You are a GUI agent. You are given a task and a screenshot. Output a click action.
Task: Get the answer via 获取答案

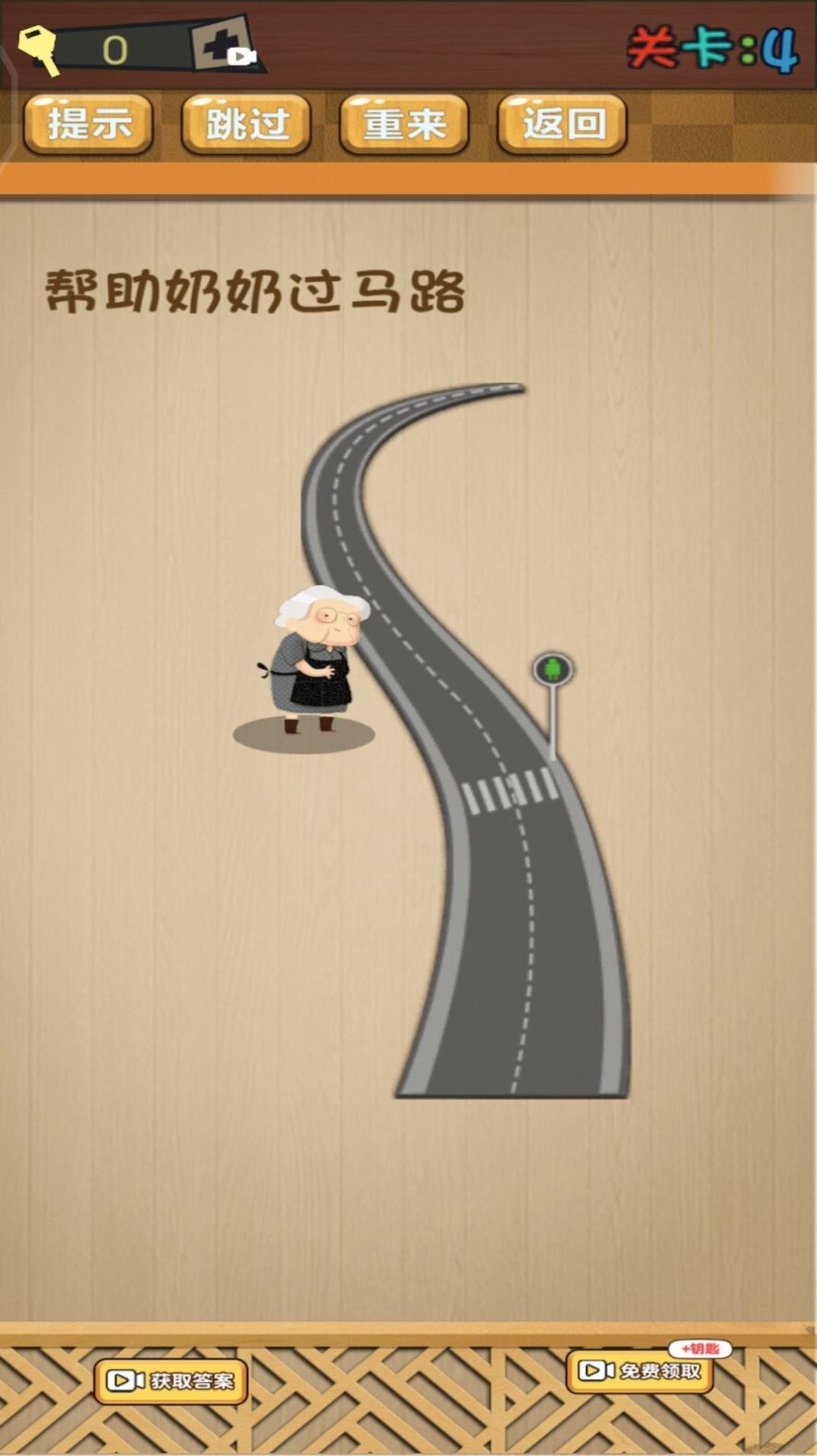click(171, 1381)
